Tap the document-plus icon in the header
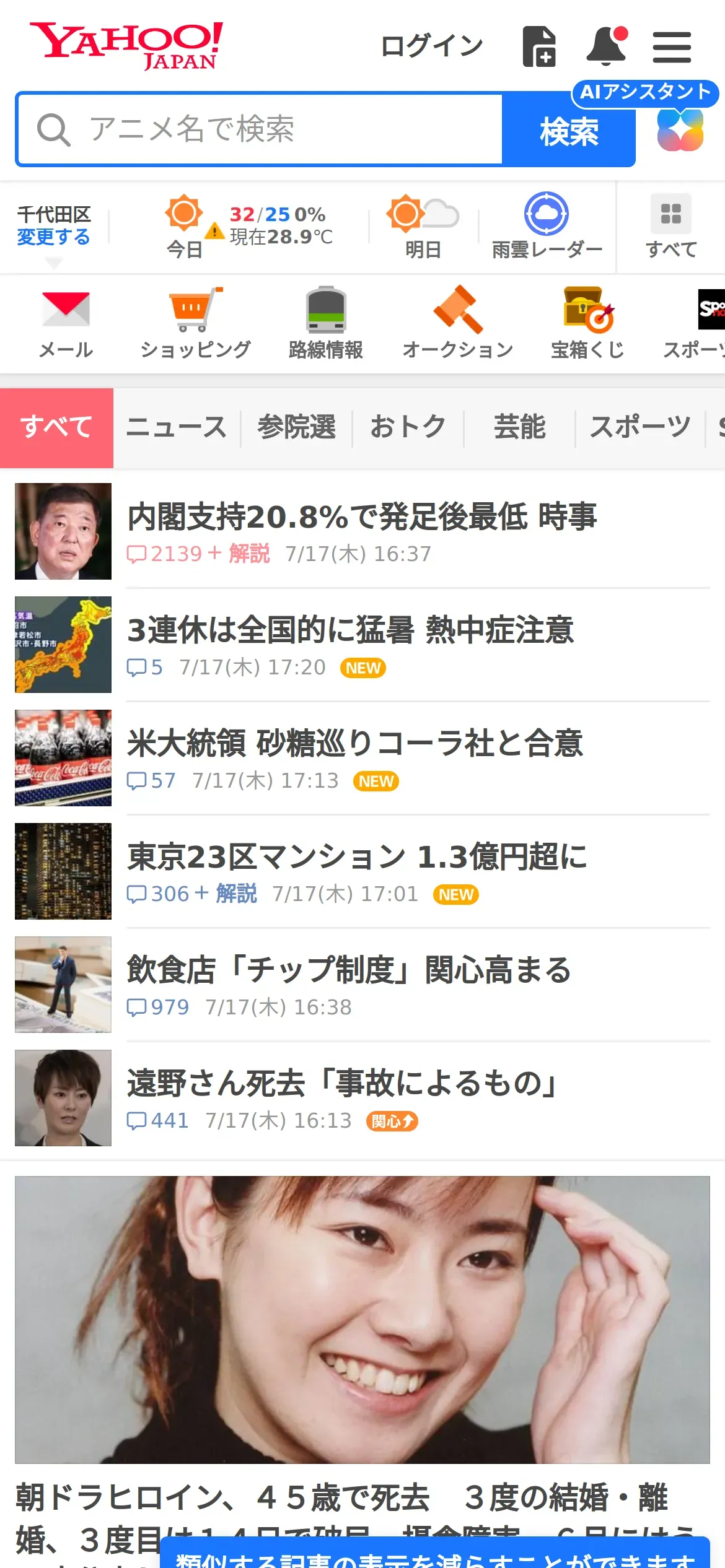Screen dimensions: 725x1568 point(539,46)
